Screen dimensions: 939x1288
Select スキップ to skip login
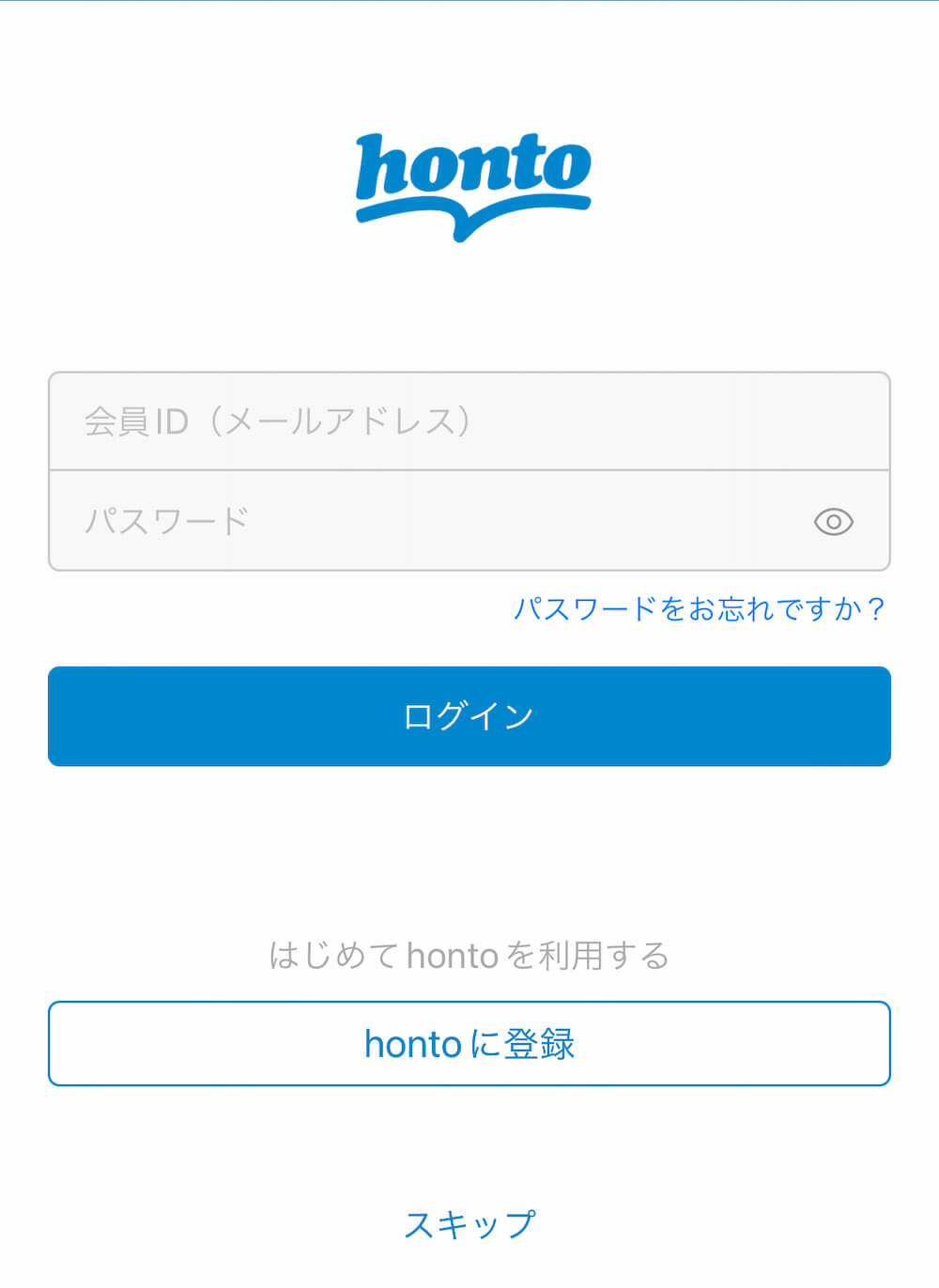click(x=469, y=1222)
